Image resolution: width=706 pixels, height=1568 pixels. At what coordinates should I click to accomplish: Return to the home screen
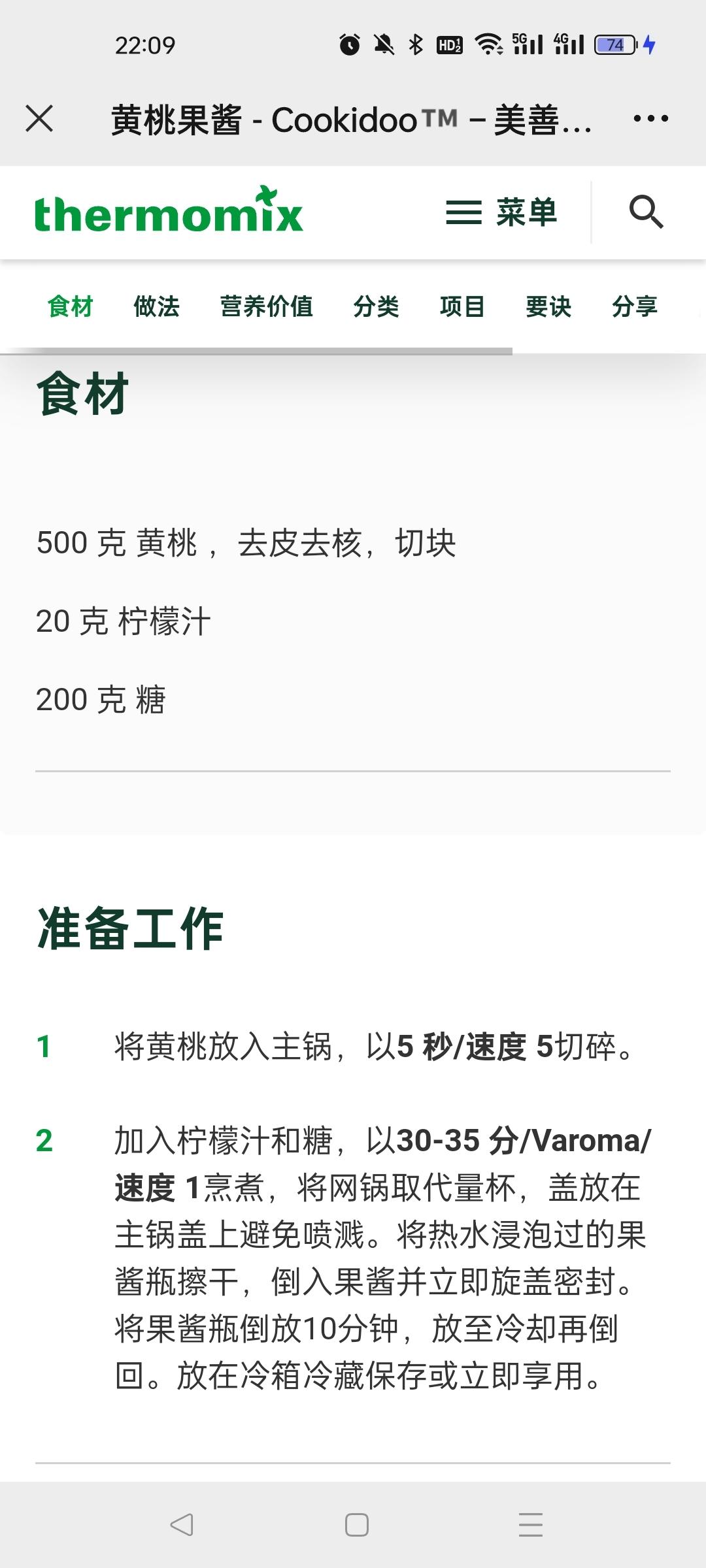click(x=357, y=1525)
